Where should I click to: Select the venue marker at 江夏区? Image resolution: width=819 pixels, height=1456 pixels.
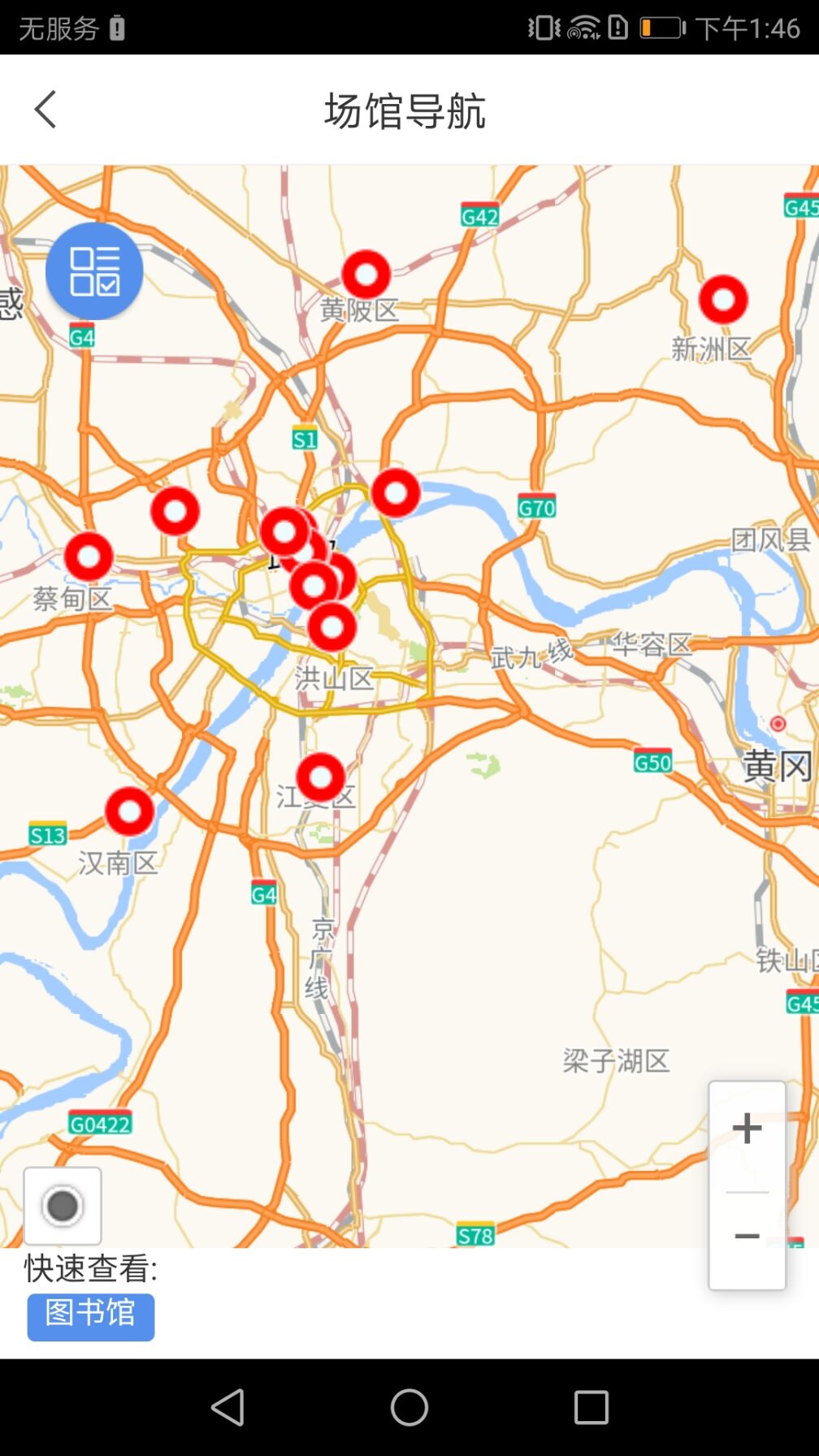[x=320, y=777]
